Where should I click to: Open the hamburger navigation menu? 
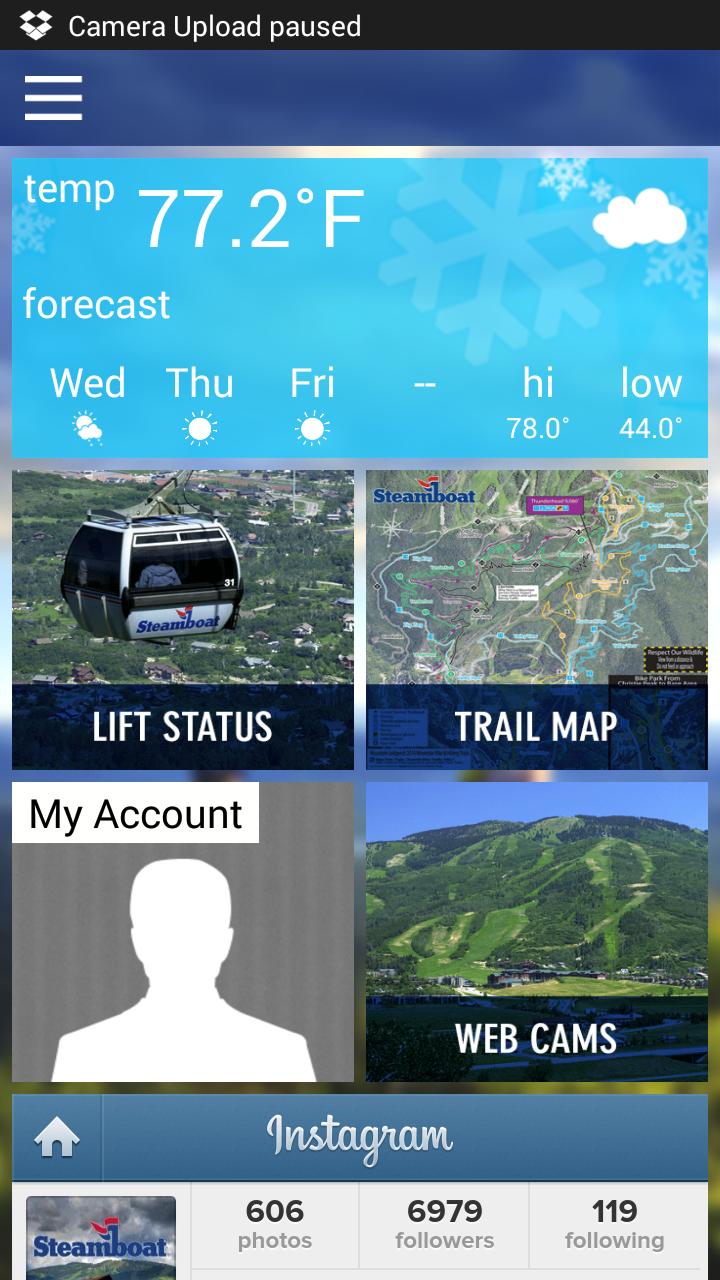pyautogui.click(x=53, y=98)
